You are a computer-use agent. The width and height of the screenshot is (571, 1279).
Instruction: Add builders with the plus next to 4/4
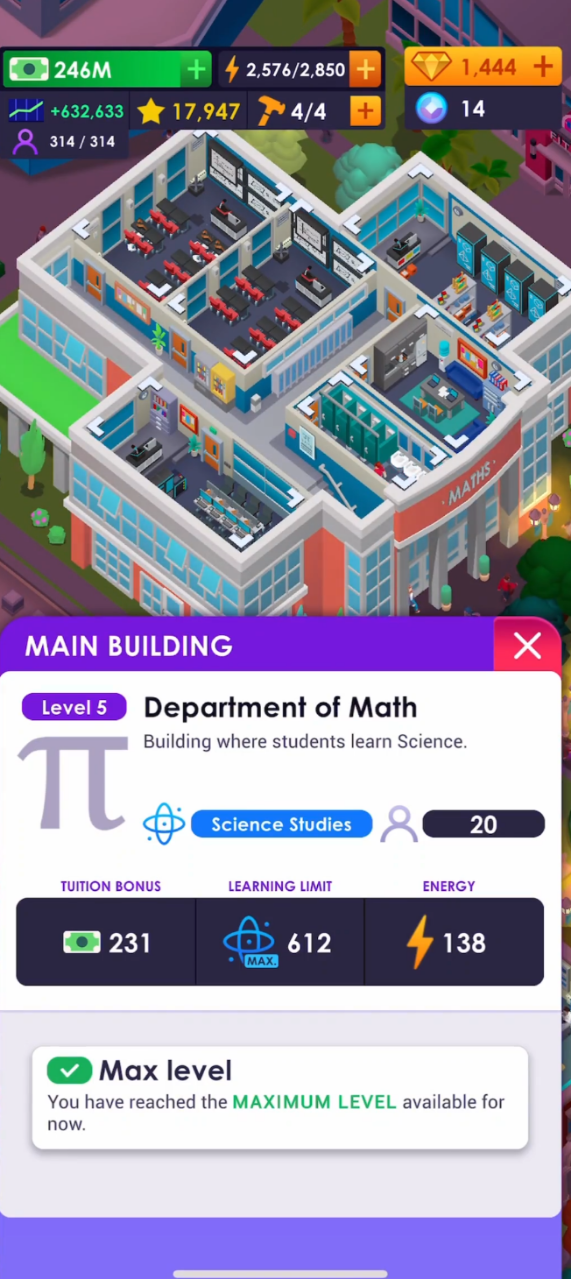pyautogui.click(x=366, y=110)
